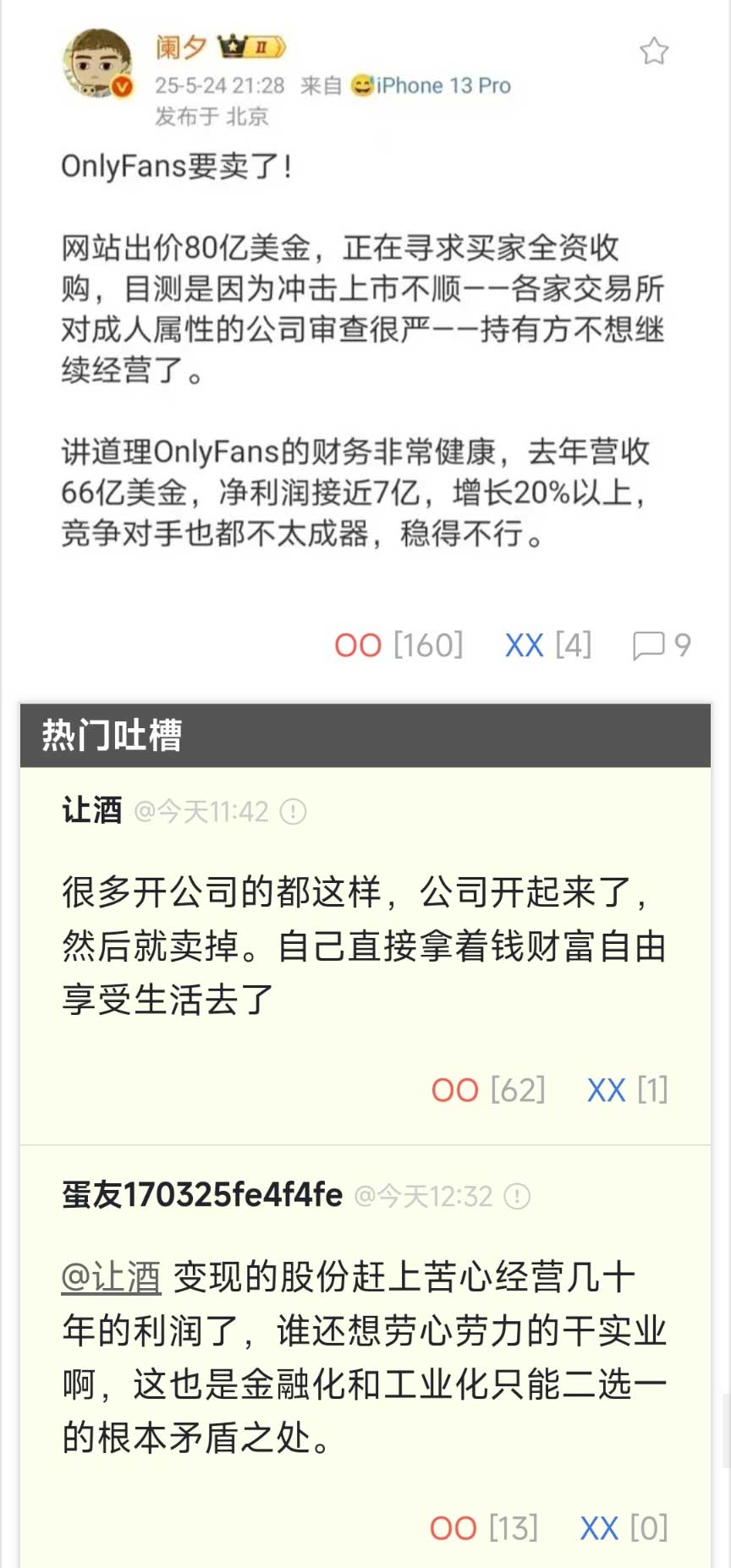Image resolution: width=731 pixels, height=1568 pixels.
Task: Open the post's comment bubble showing 9
Action: coord(662,645)
